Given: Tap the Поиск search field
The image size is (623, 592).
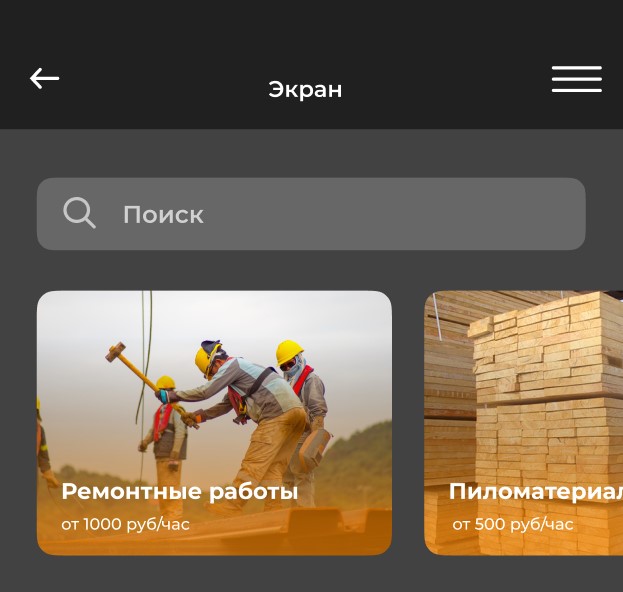Looking at the screenshot, I should (x=311, y=214).
